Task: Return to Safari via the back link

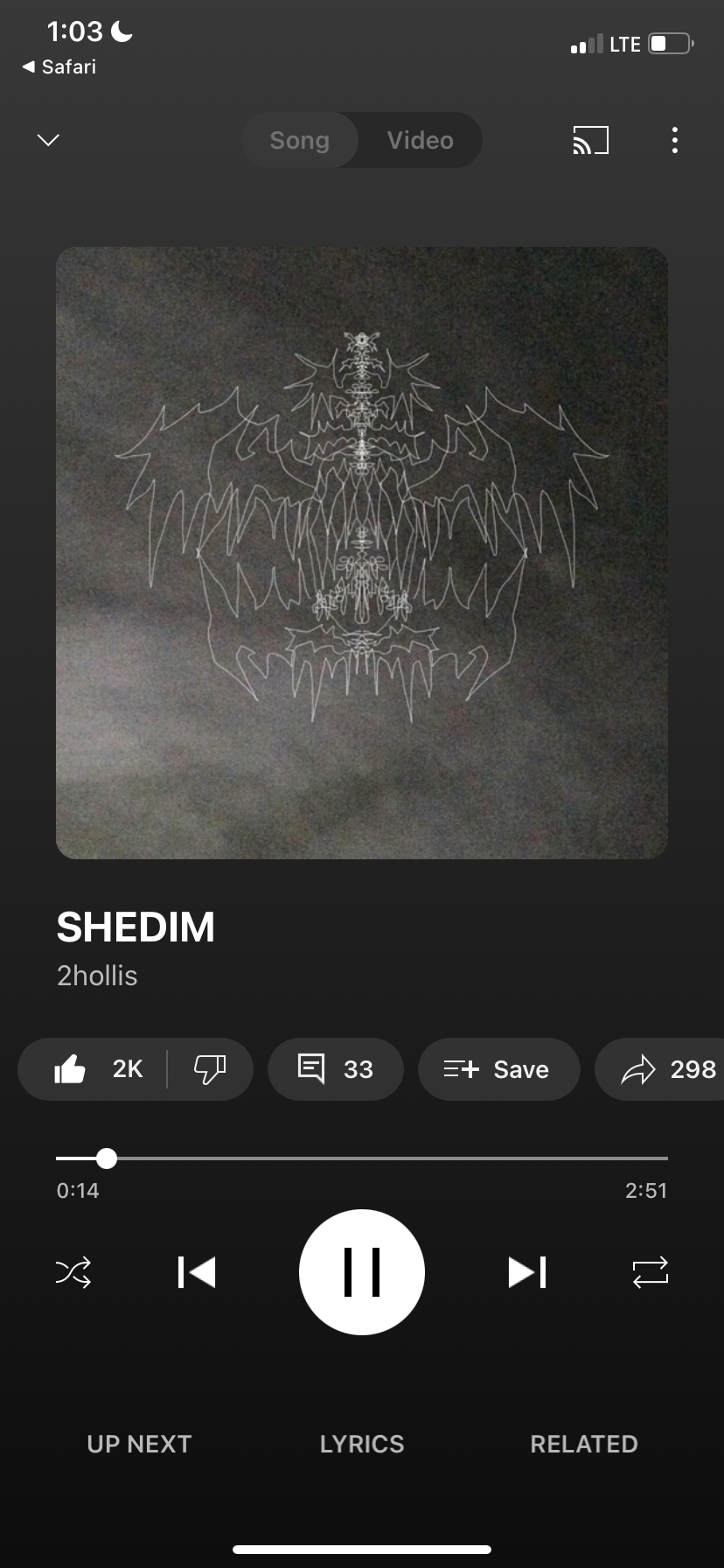Action: [59, 66]
